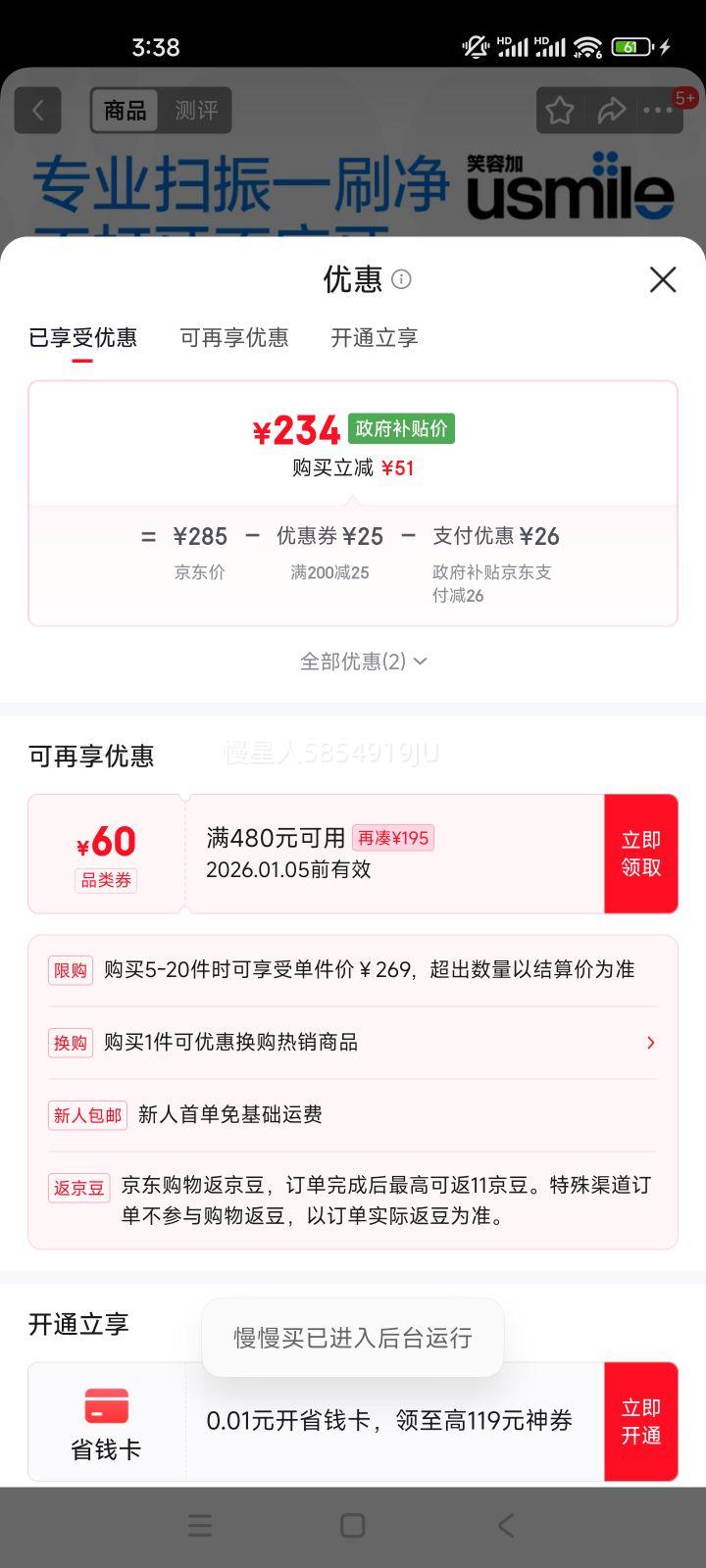Screen dimensions: 706x1568
Task: Tap the home button in navigation bar
Action: [353, 1525]
